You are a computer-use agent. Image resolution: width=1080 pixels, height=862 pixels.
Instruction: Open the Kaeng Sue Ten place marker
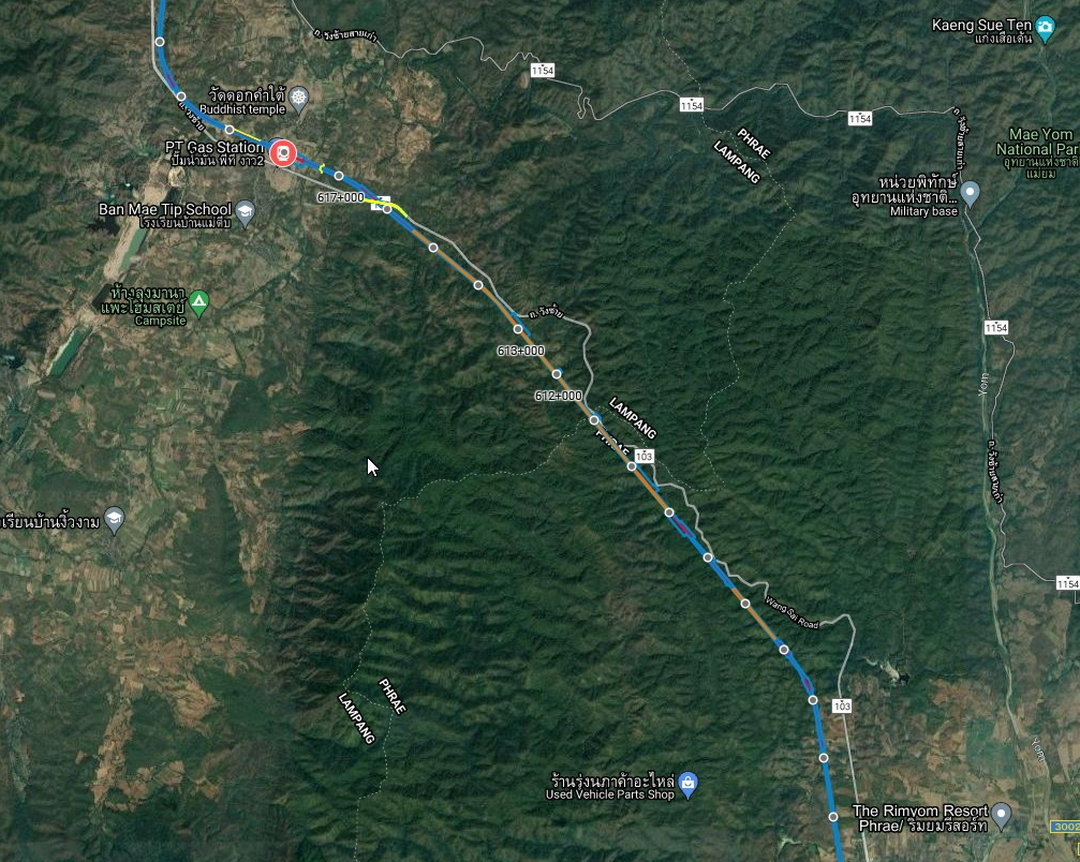[x=1045, y=25]
